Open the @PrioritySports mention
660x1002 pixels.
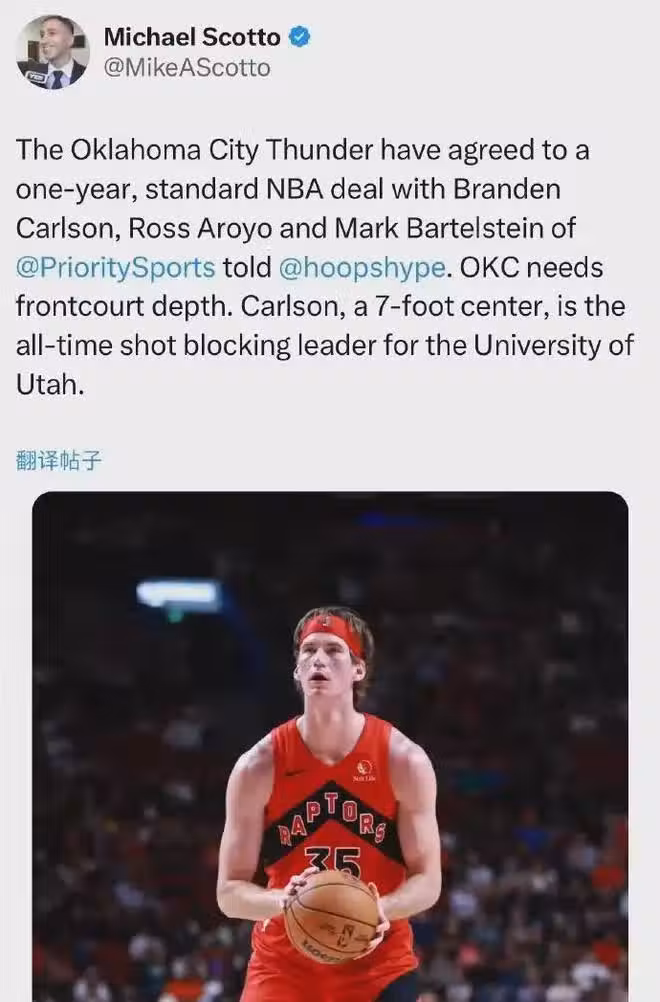coord(115,267)
